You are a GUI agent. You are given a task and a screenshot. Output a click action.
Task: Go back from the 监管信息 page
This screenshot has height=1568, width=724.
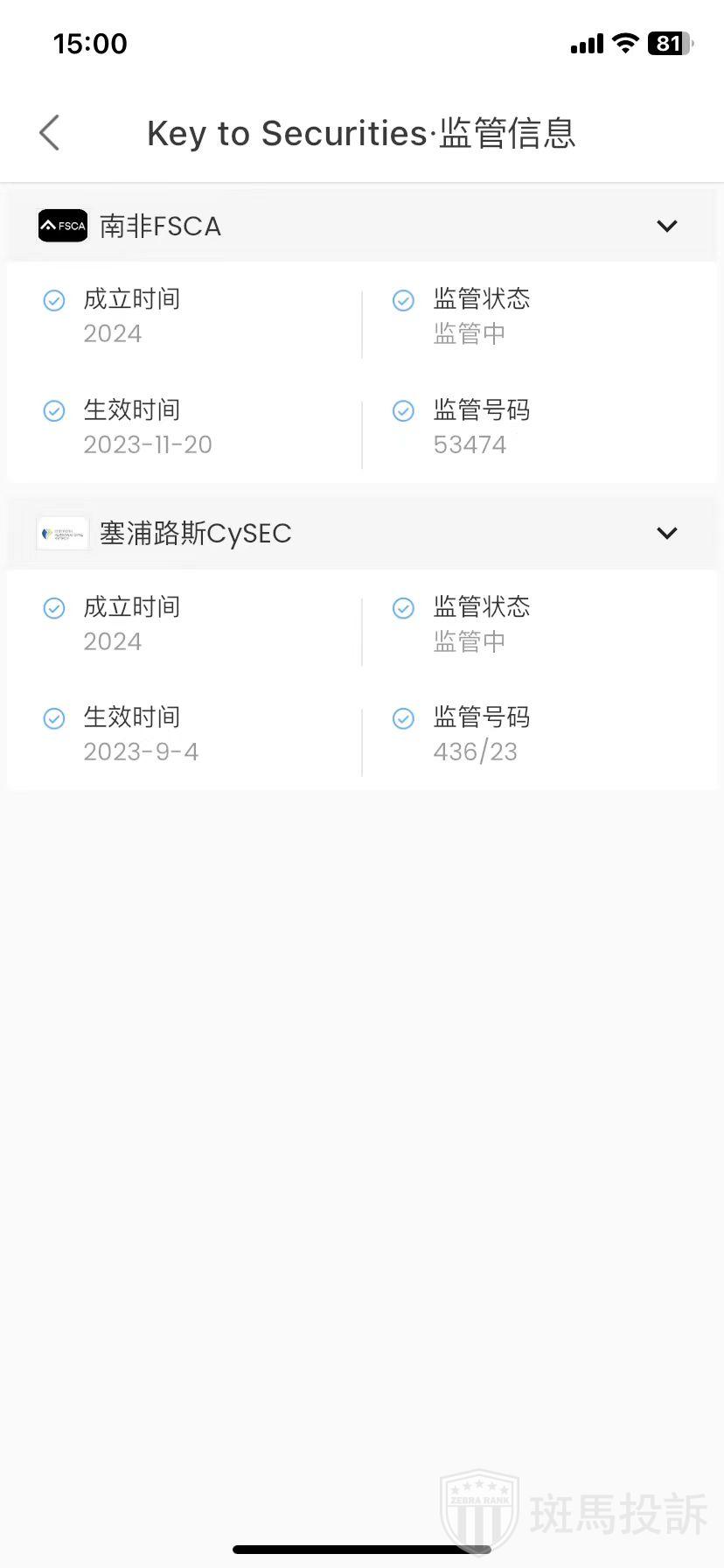[50, 133]
